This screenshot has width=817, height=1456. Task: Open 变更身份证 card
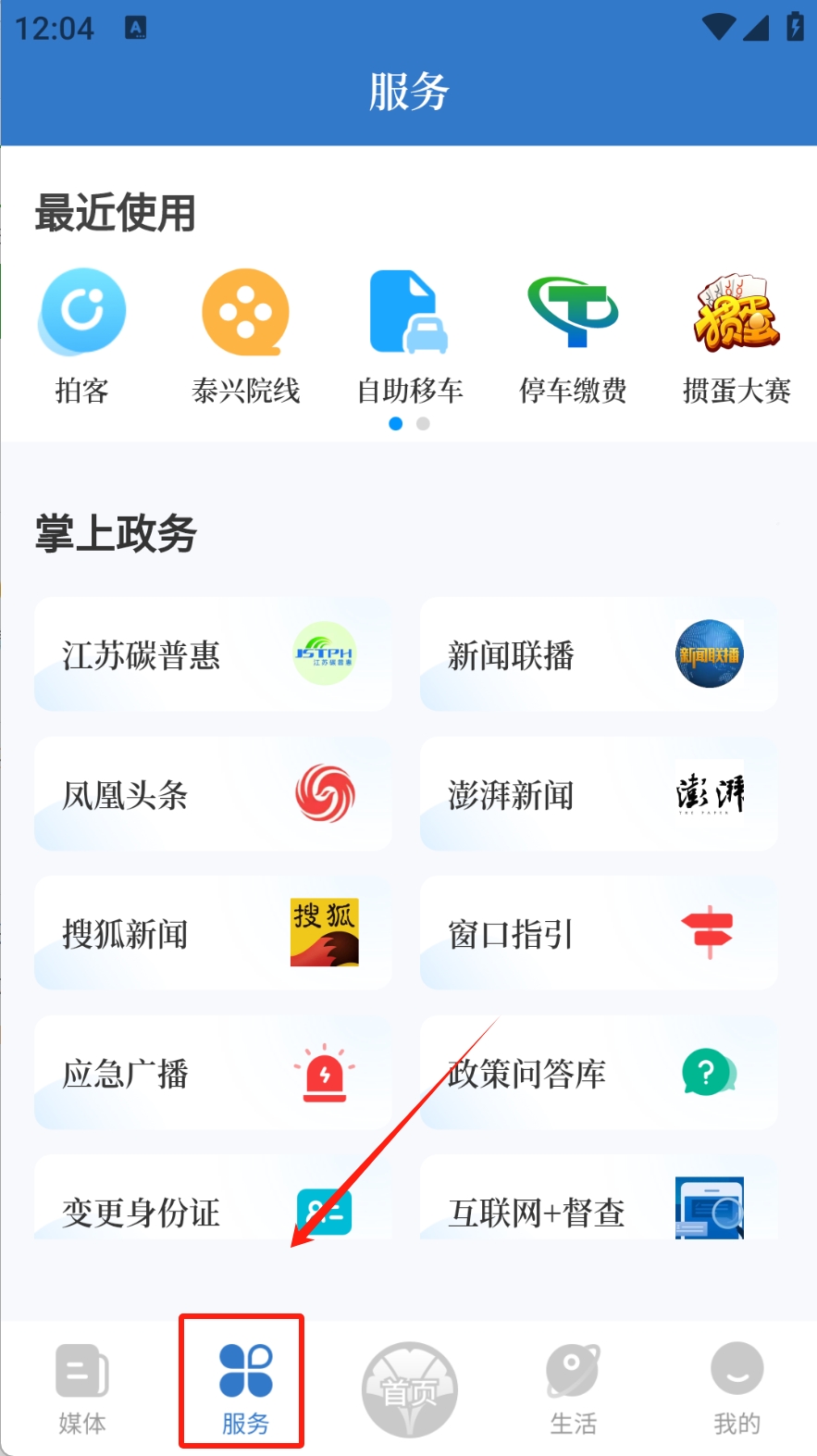tap(213, 1201)
